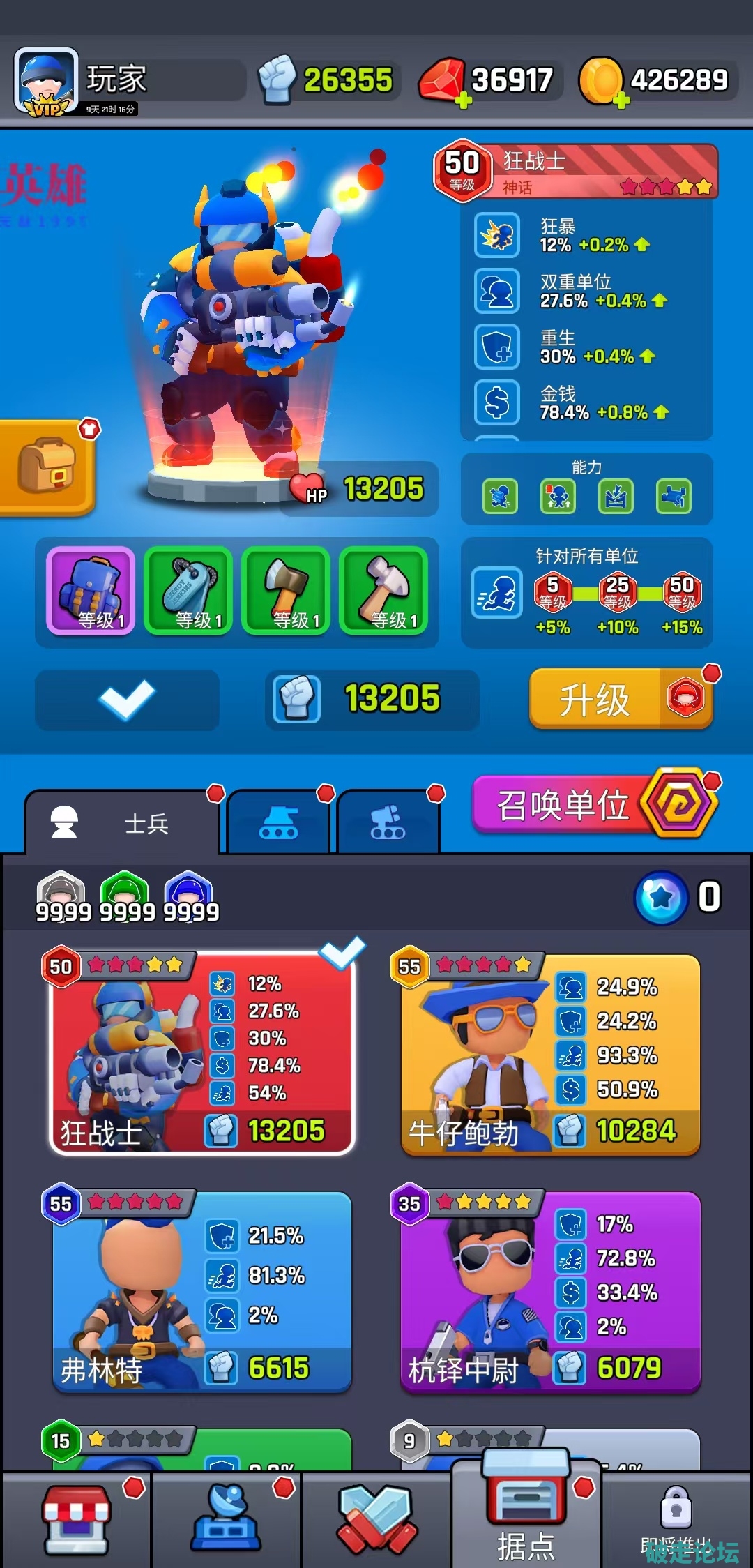The height and width of the screenshot is (1568, 753).
Task: Open the backpack inventory button
Action: 46,467
